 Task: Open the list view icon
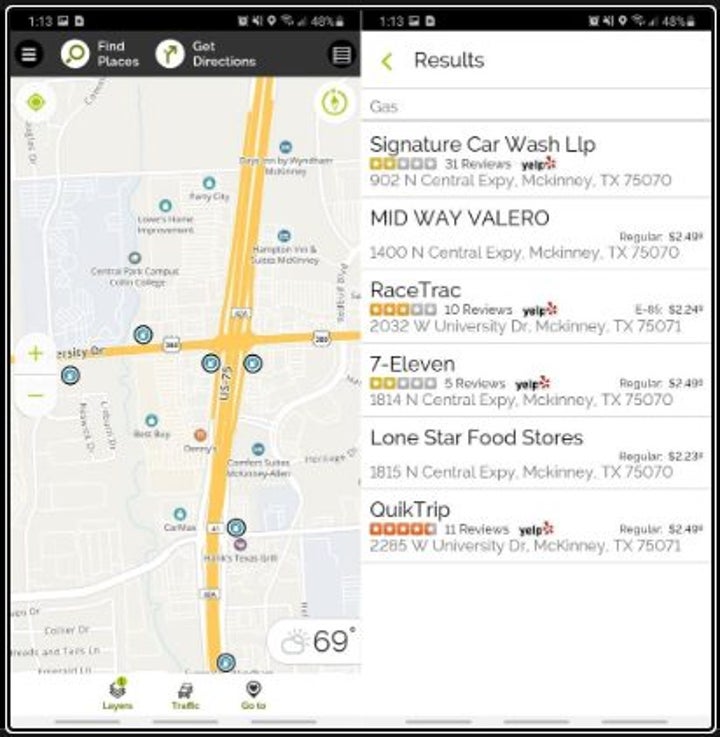coord(342,54)
